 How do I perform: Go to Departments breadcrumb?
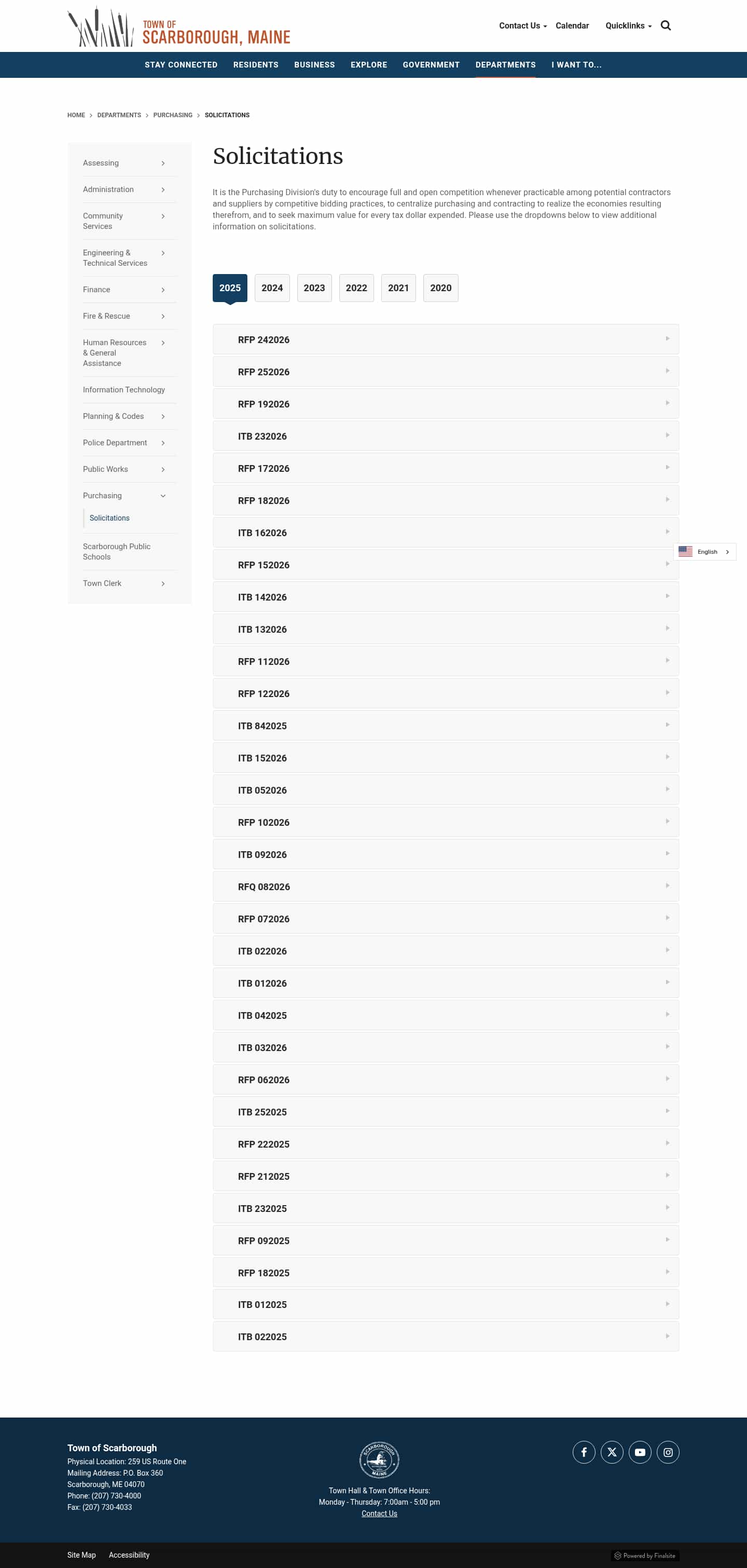point(119,115)
